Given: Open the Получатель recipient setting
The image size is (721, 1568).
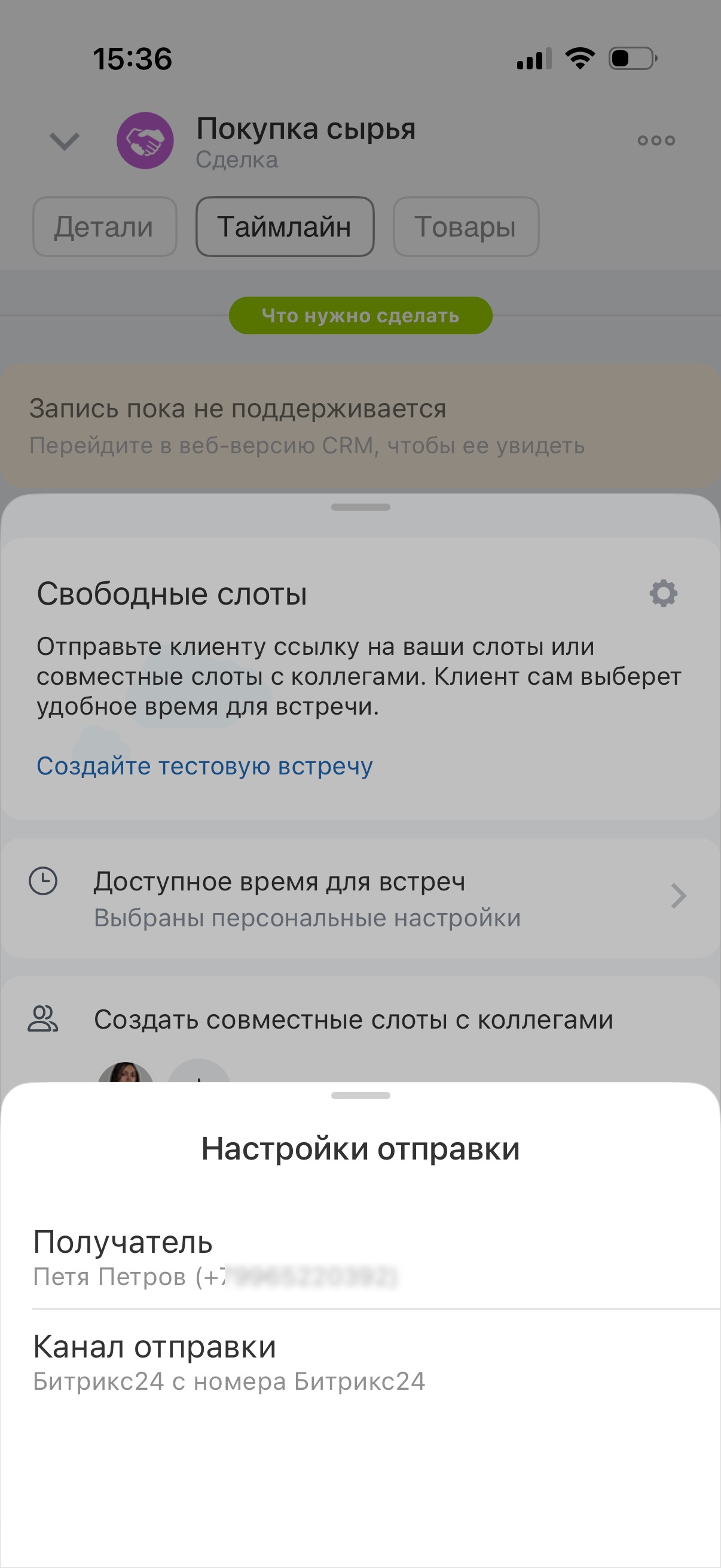Looking at the screenshot, I should 360,1258.
